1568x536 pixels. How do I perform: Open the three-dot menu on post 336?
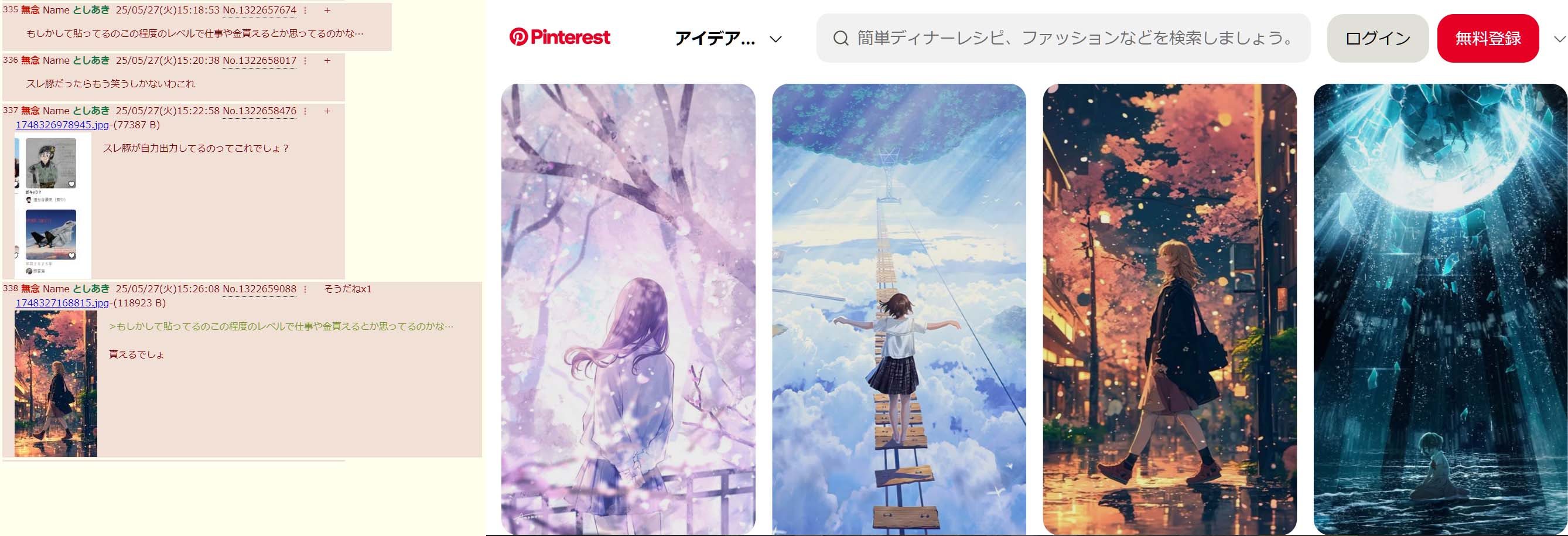click(305, 60)
